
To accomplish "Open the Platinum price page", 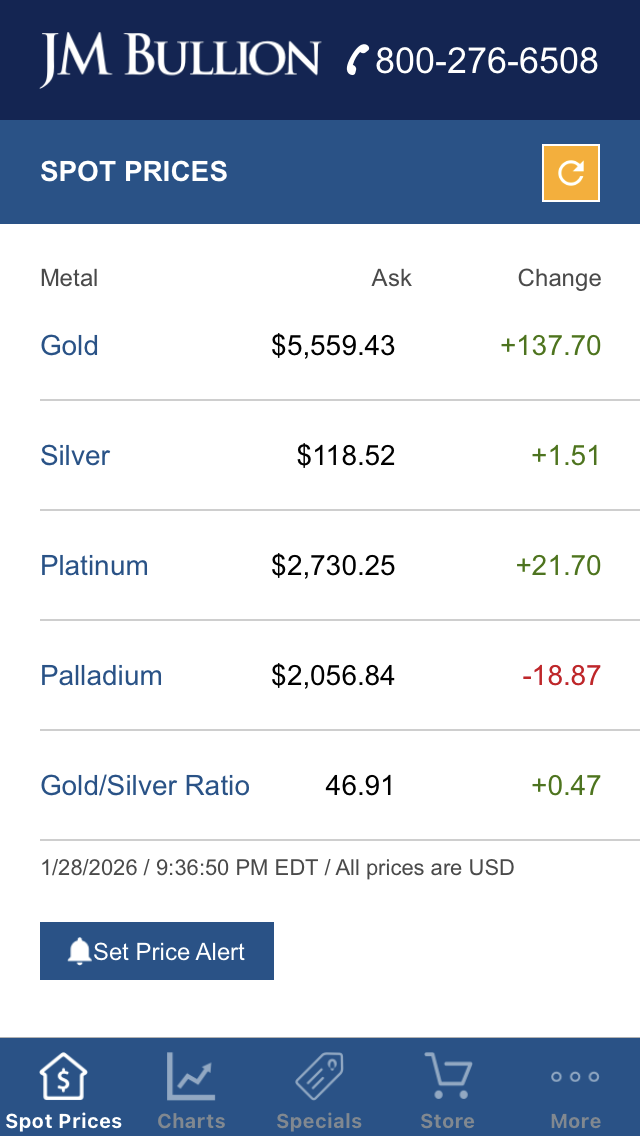I will (94, 566).
